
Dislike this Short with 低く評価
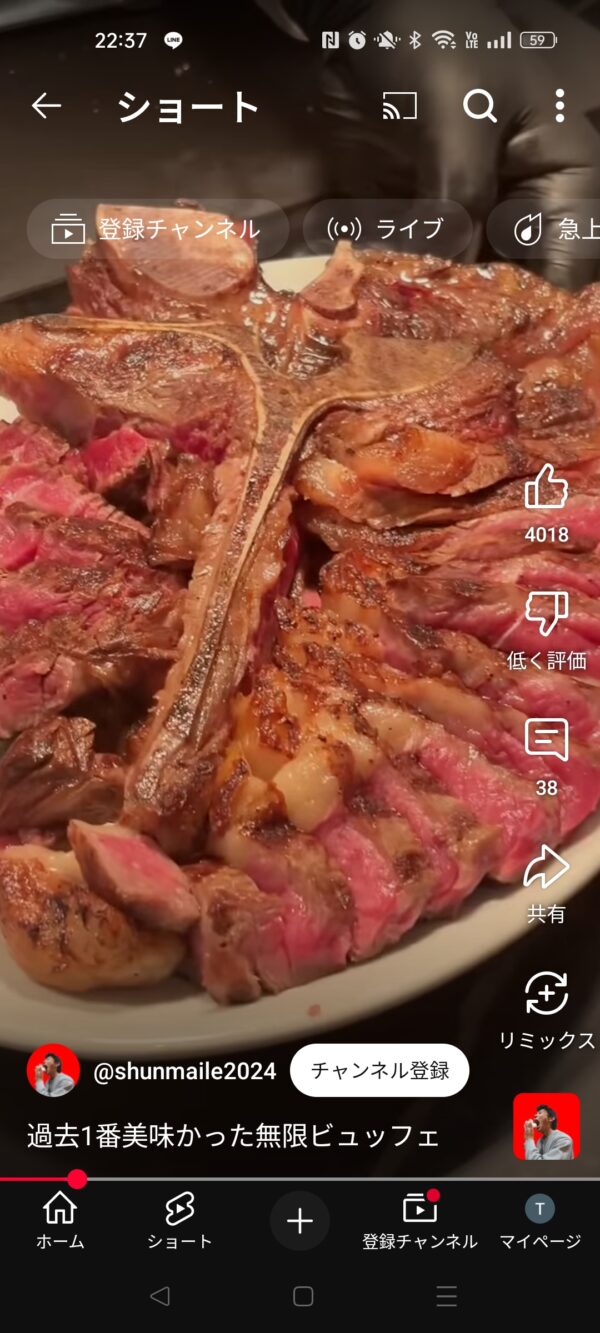click(x=546, y=630)
